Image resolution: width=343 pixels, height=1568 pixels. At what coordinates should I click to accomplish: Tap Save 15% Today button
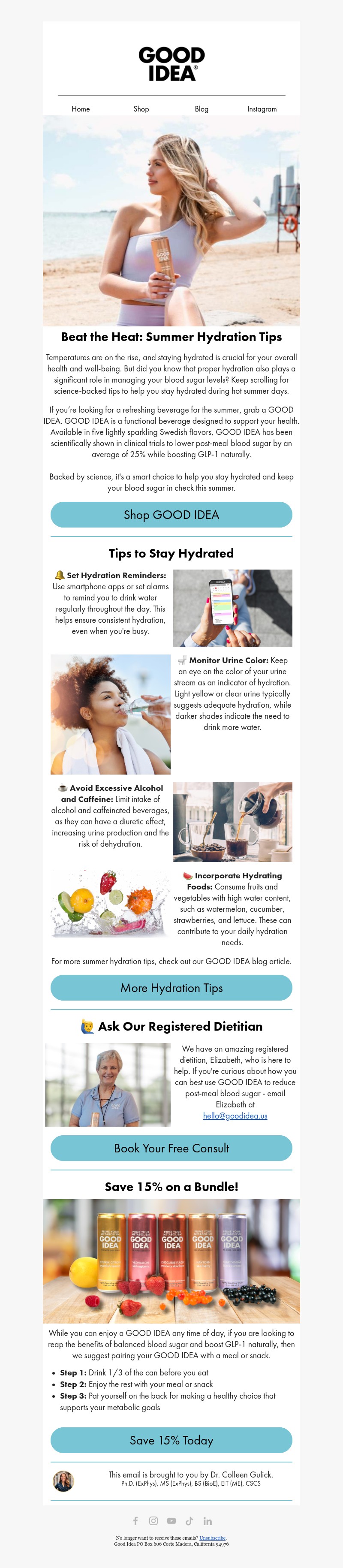tap(171, 1440)
